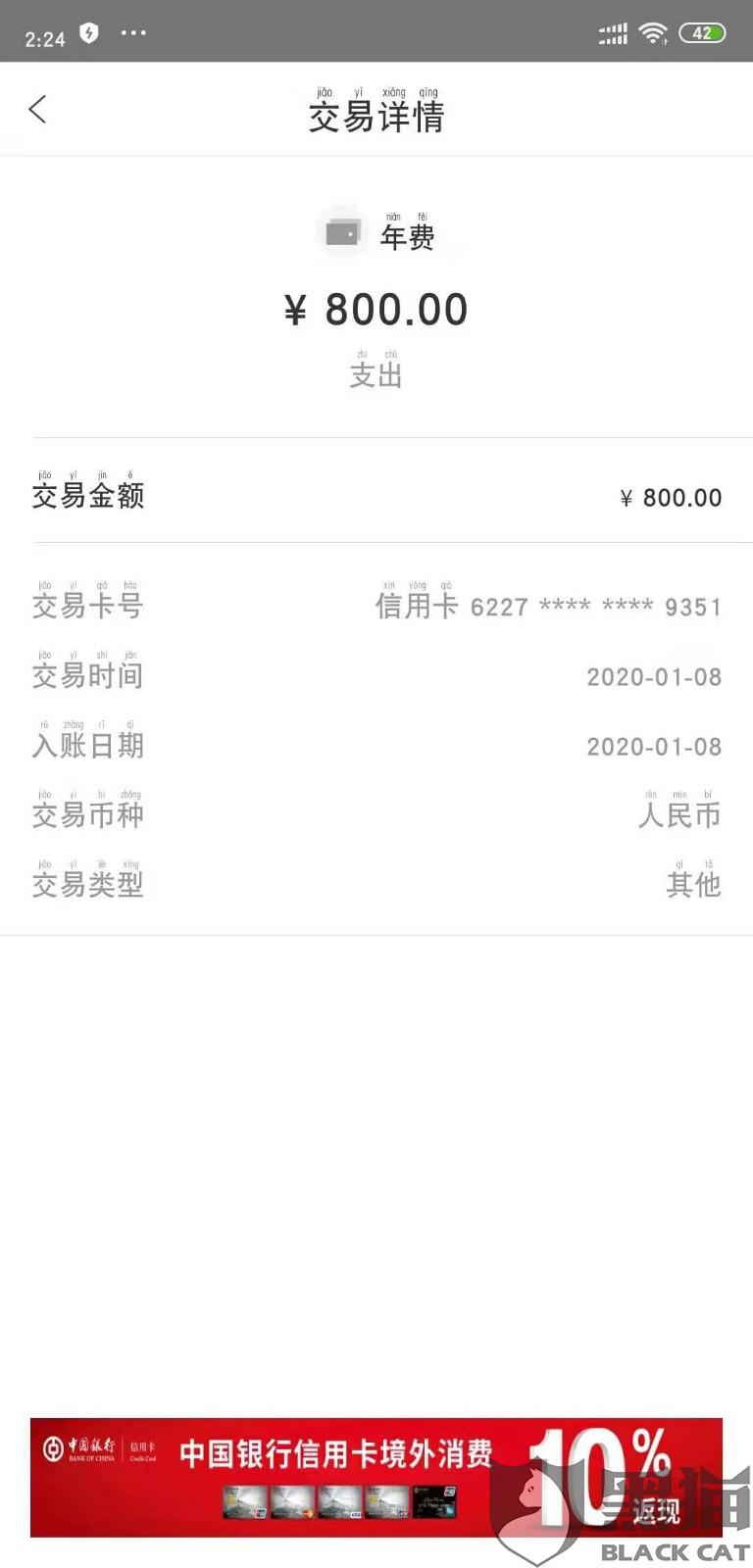This screenshot has height=1568, width=753.
Task: Go back from the 交易详情 page
Action: [38, 109]
